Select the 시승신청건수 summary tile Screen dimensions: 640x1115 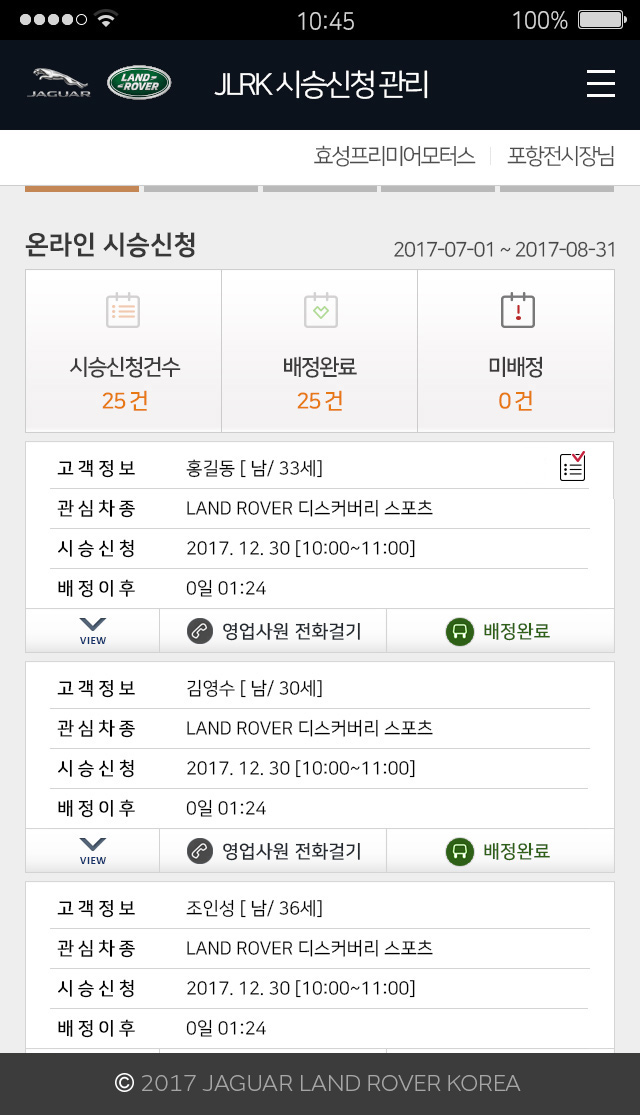(124, 350)
